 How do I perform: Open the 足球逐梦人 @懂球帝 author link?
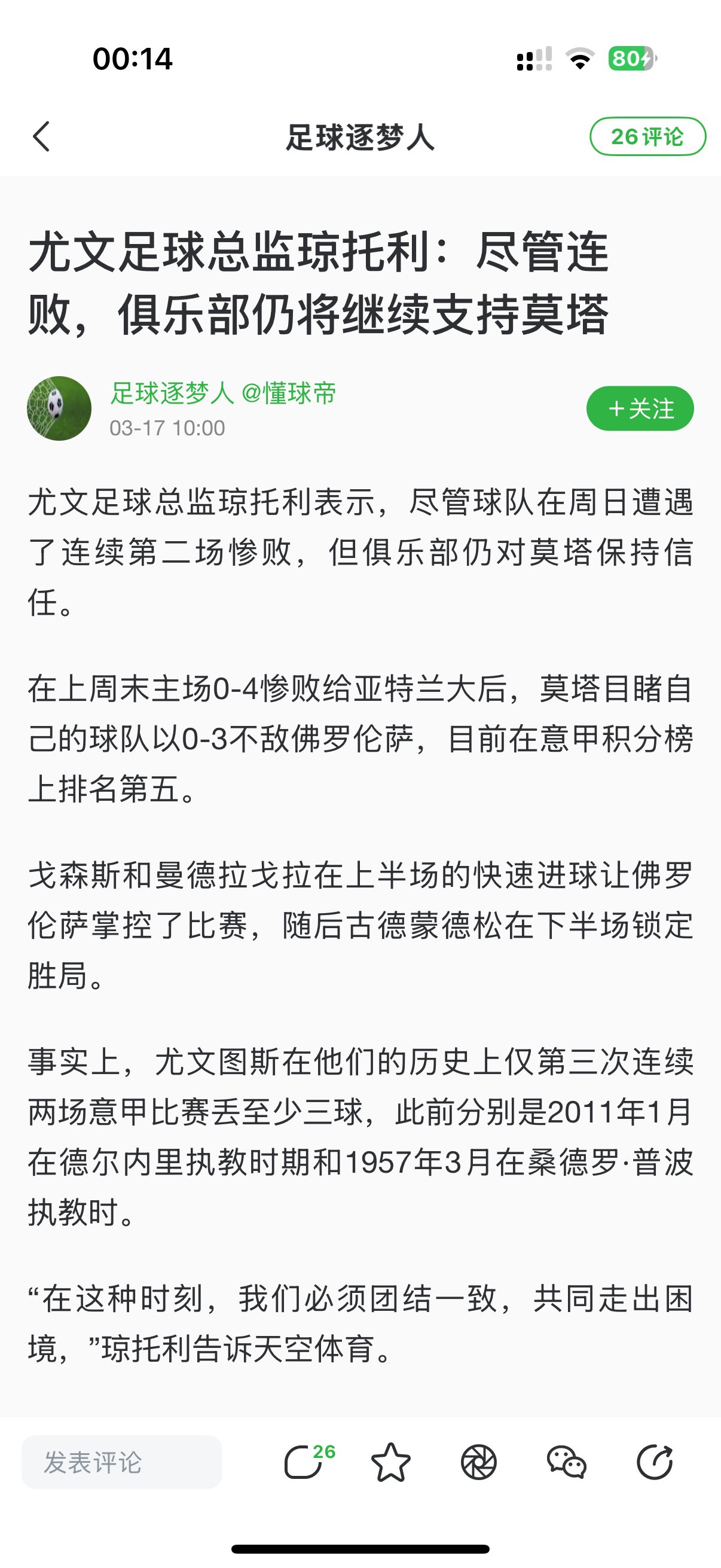pos(222,393)
